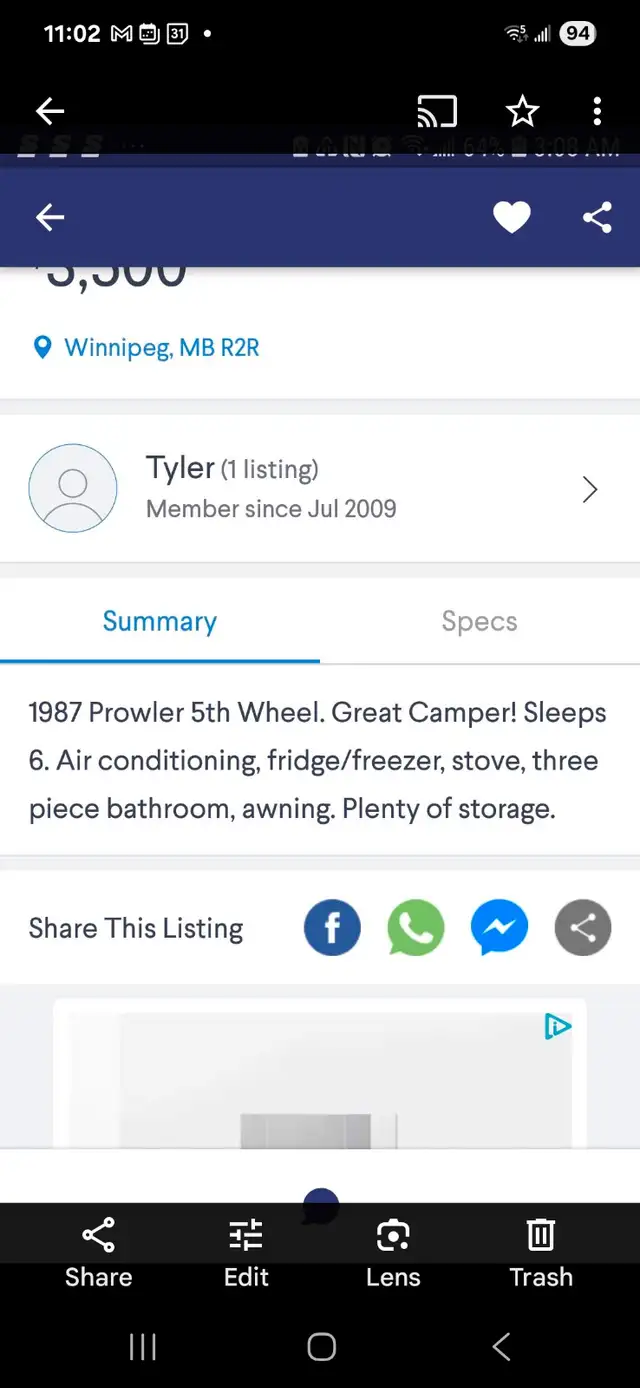
Task: Open the three-dot overflow menu
Action: point(597,111)
